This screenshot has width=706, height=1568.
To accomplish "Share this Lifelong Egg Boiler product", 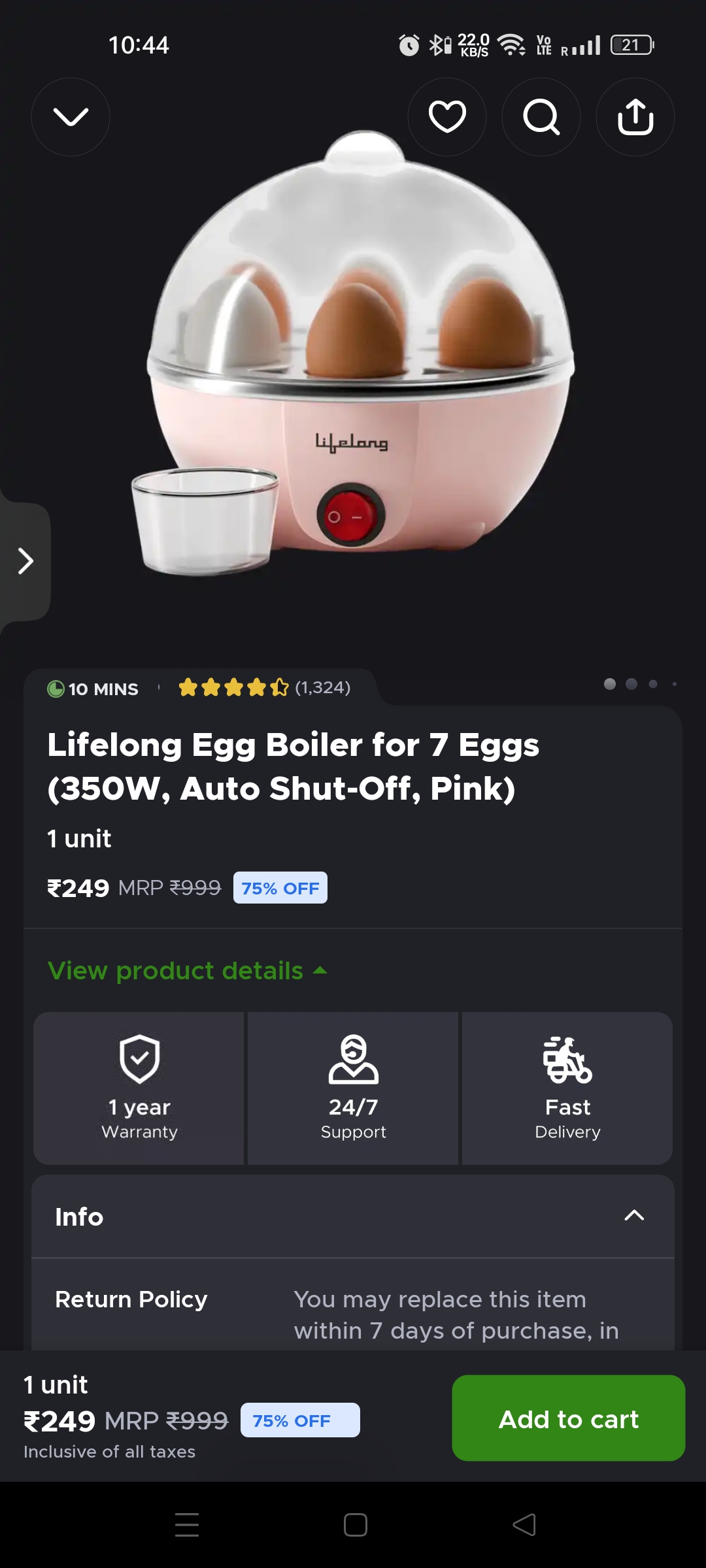I will (635, 117).
